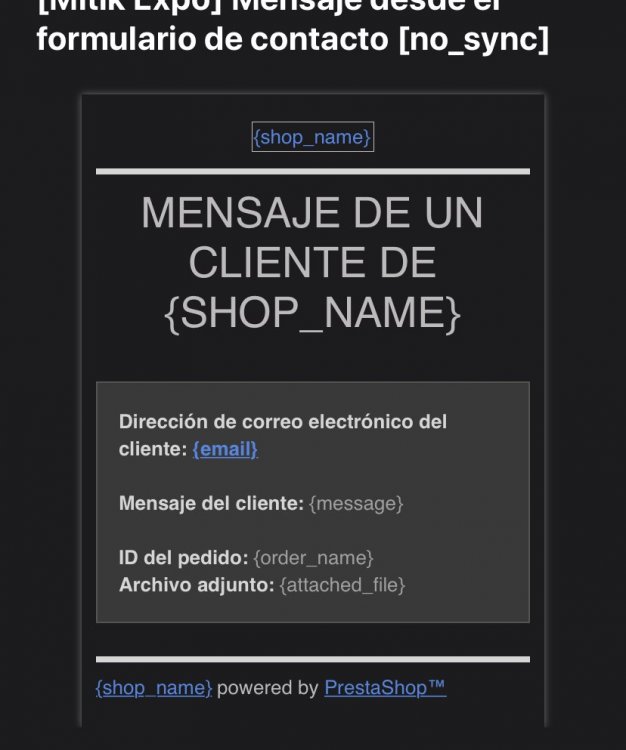This screenshot has height=750, width=626.
Task: Tap the {email} customer address link
Action: pyautogui.click(x=225, y=450)
